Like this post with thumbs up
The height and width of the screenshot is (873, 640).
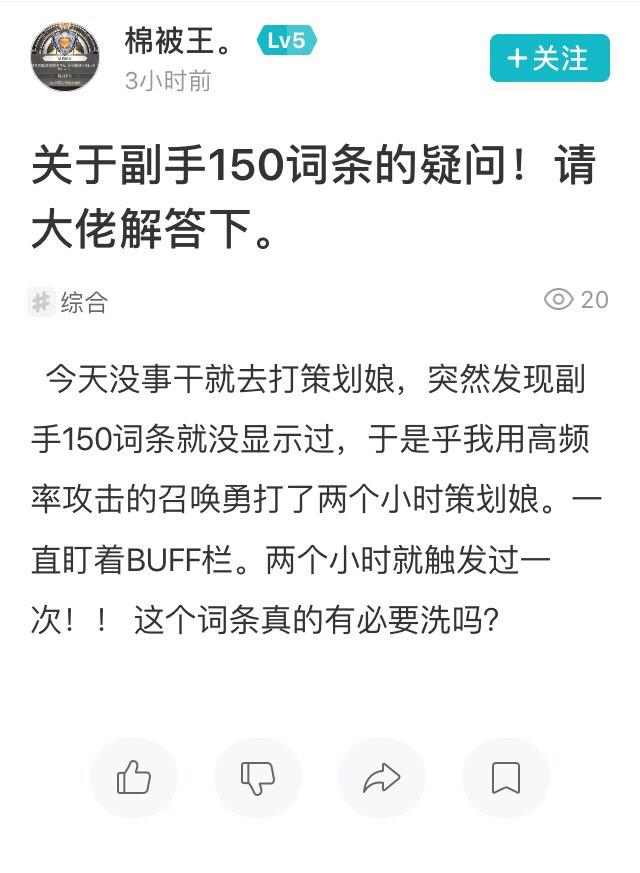pyautogui.click(x=134, y=777)
